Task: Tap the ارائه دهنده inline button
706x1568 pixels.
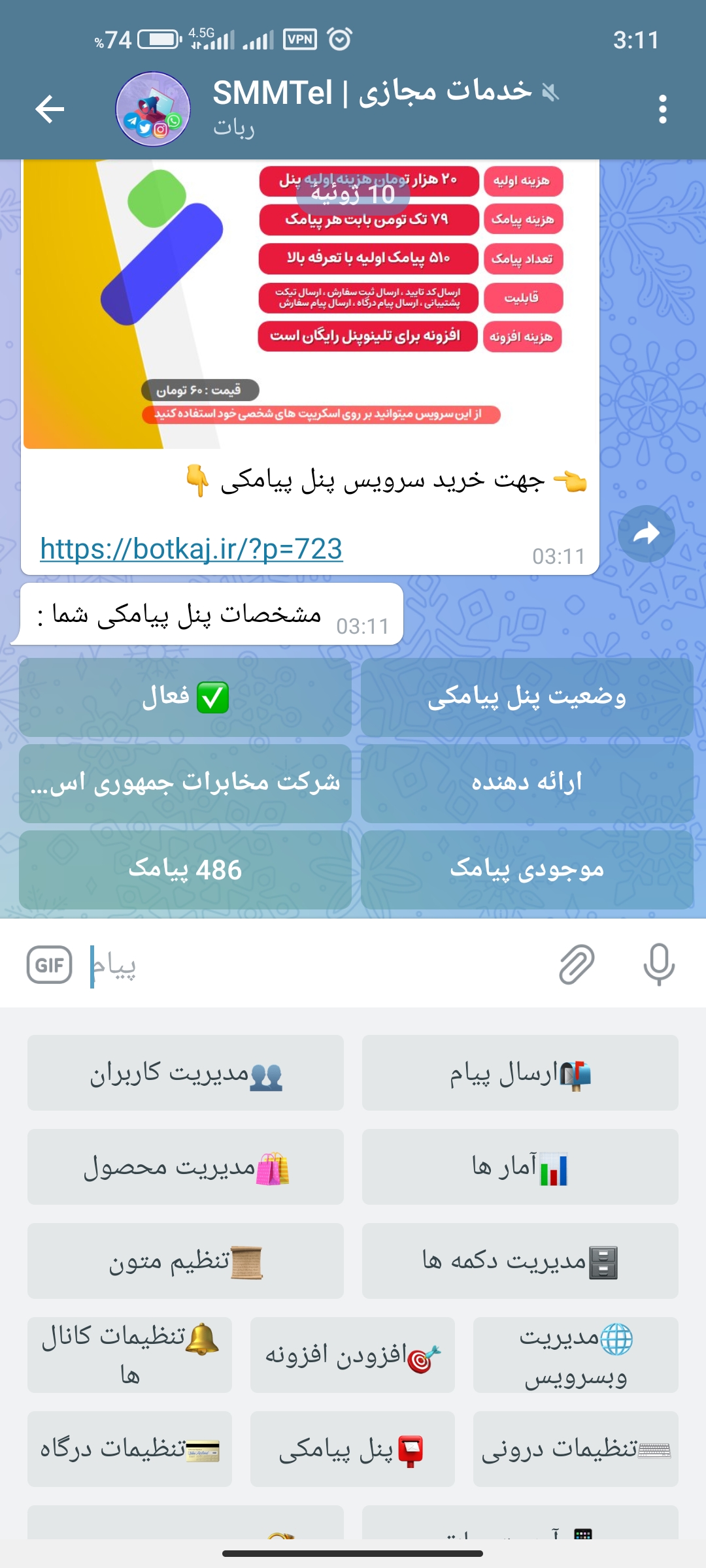Action: point(526,783)
